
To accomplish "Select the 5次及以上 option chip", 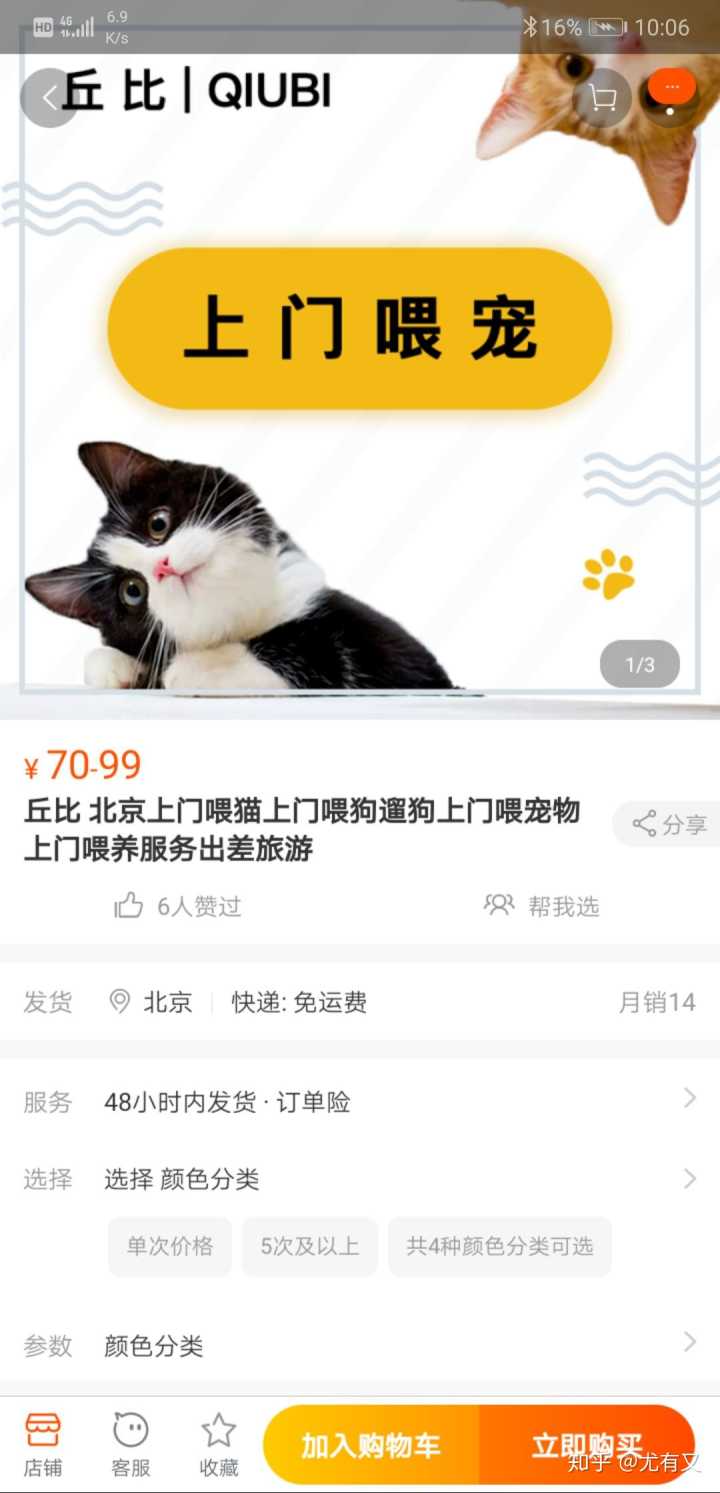I will coord(310,1246).
